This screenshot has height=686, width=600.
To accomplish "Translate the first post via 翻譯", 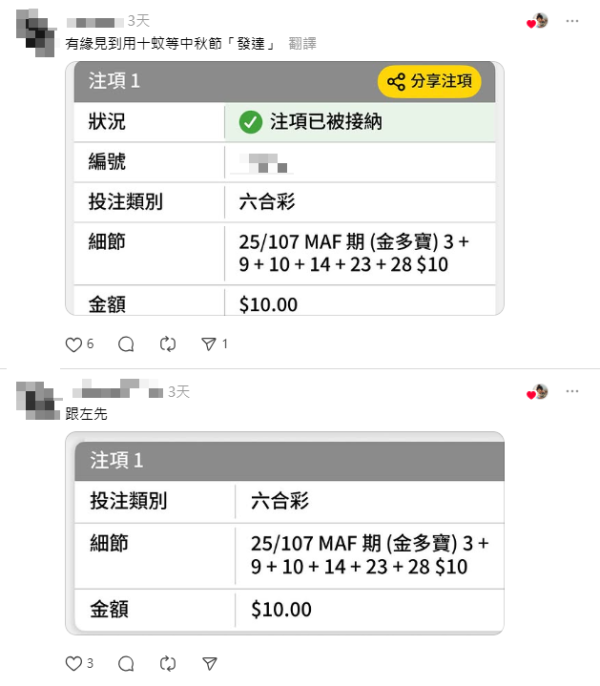I will point(302,43).
